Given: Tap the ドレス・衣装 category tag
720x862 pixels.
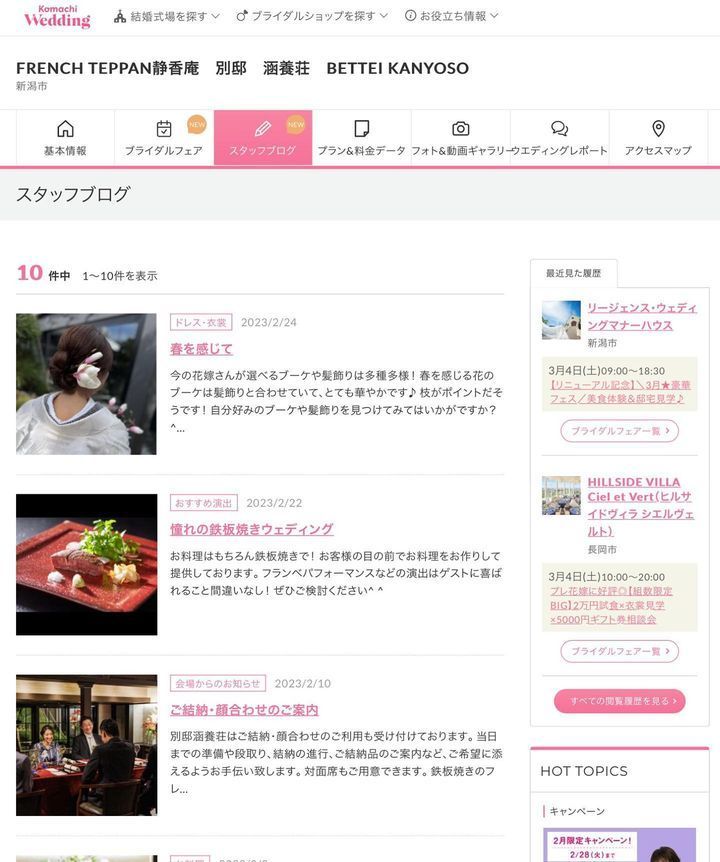Looking at the screenshot, I should pyautogui.click(x=201, y=322).
